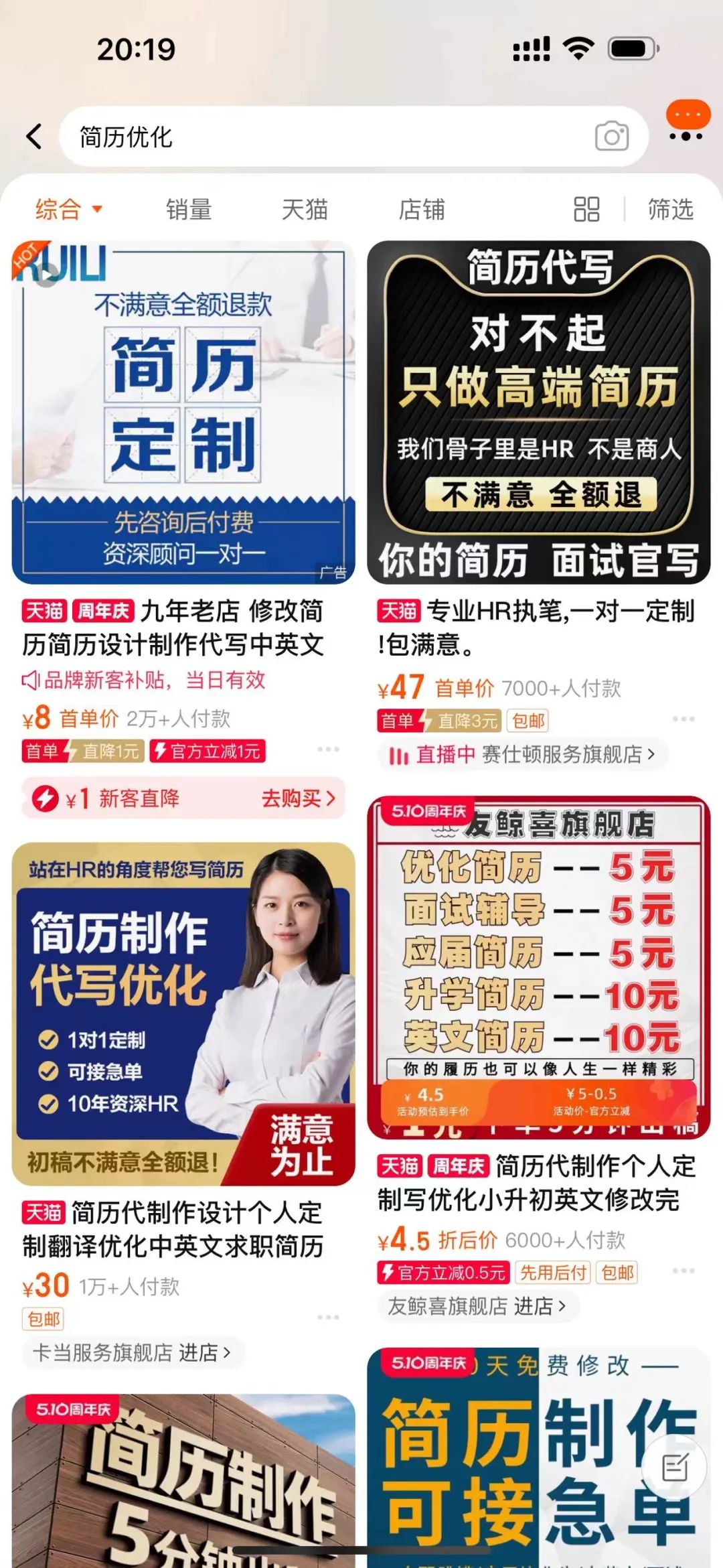Sort results by 销量
This screenshot has width=723, height=1568.
(x=189, y=210)
